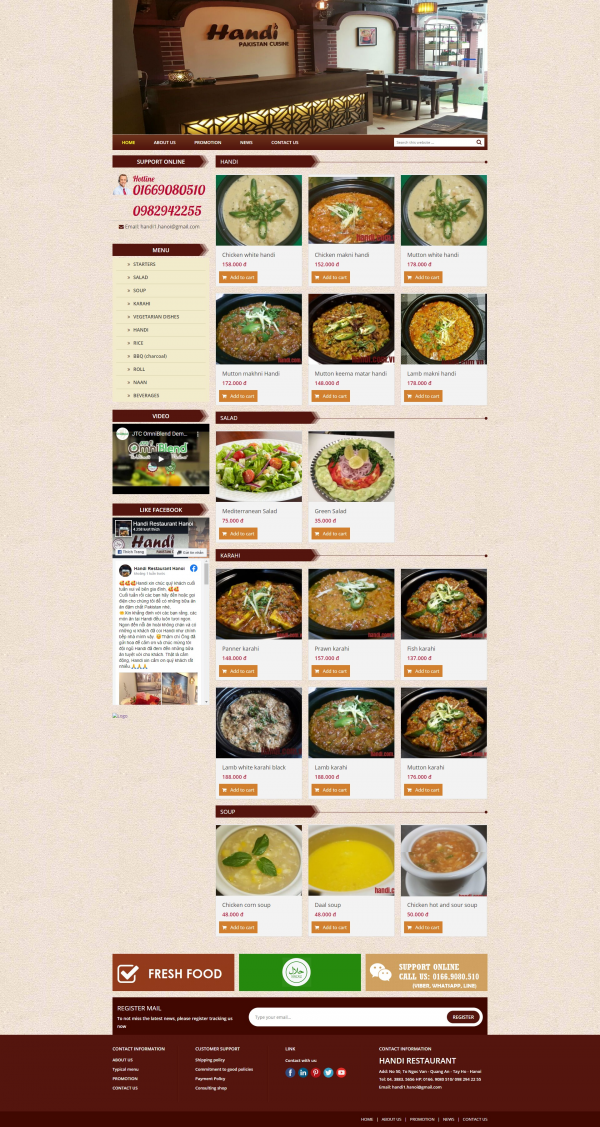This screenshot has height=1127, width=600.
Task: Open the About Us nav item
Action: pos(164,142)
